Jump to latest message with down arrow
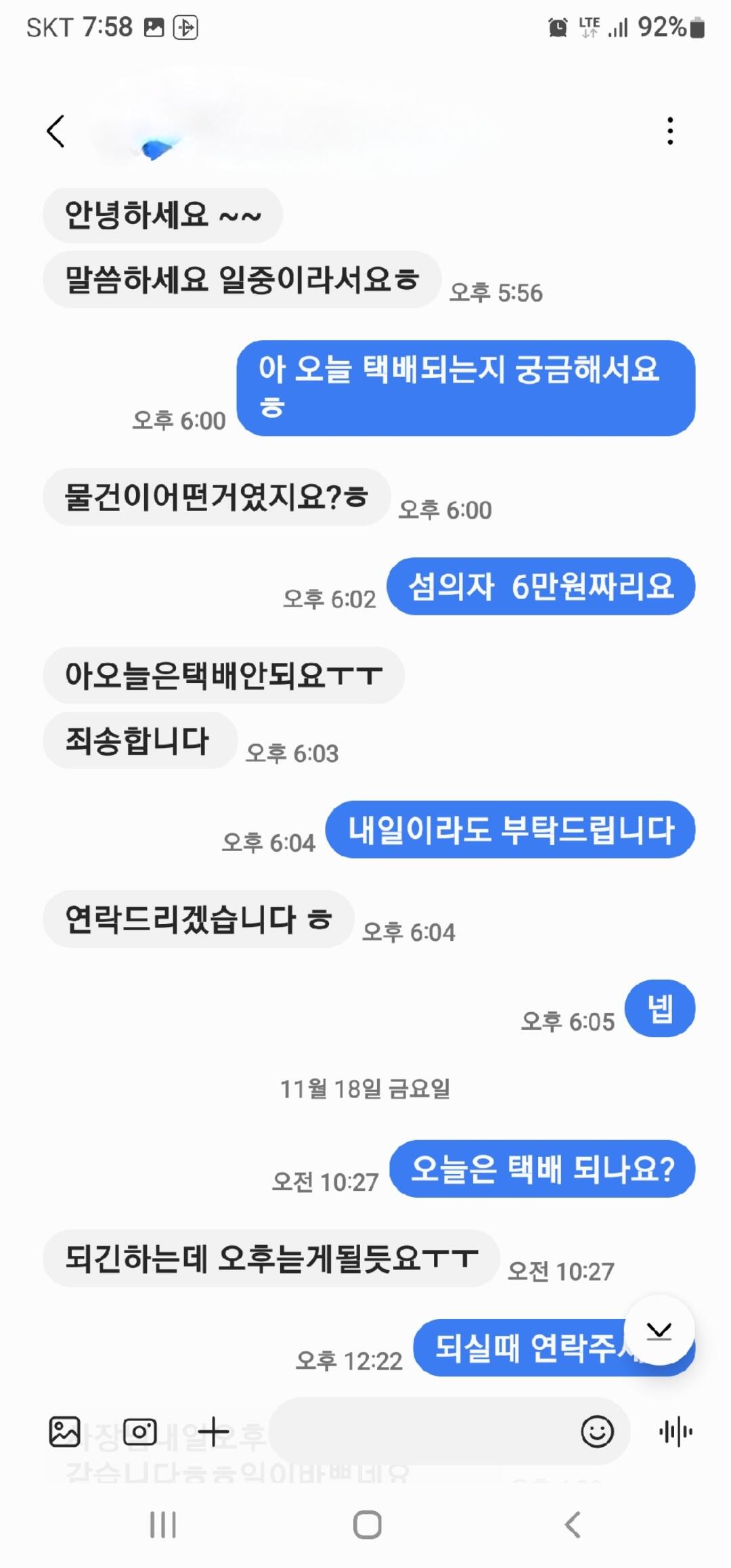 [659, 1330]
